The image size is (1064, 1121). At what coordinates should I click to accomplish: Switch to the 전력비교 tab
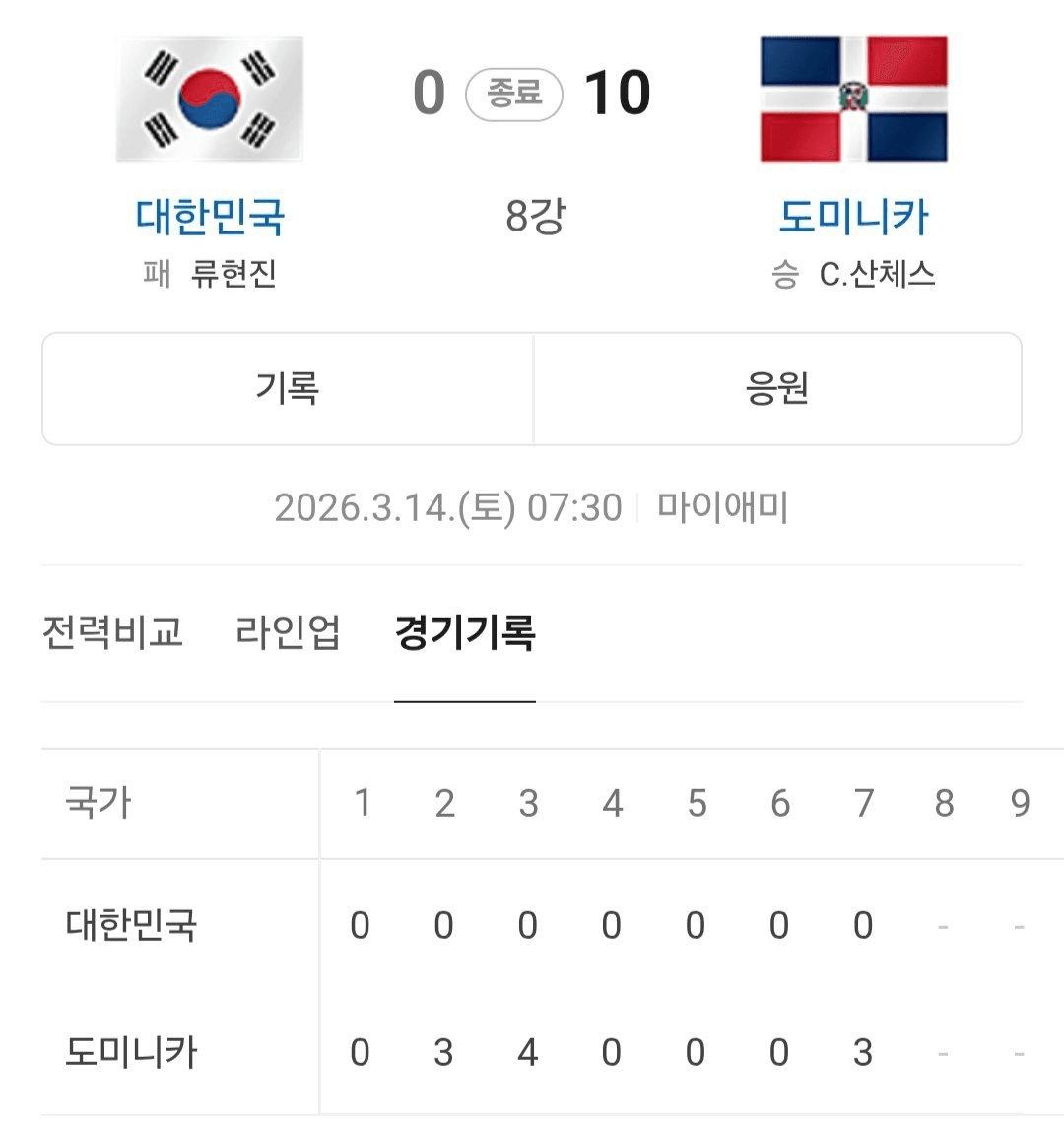pos(112,631)
